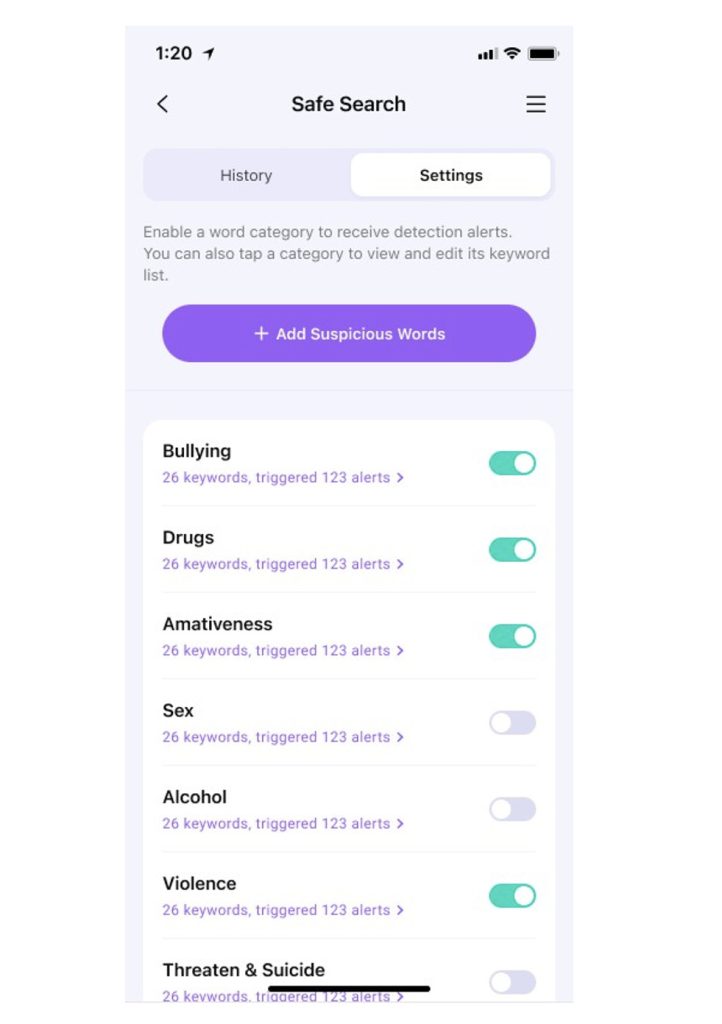722x1024 pixels.
Task: Enable Threaten & Suicide toggle
Action: 512,982
